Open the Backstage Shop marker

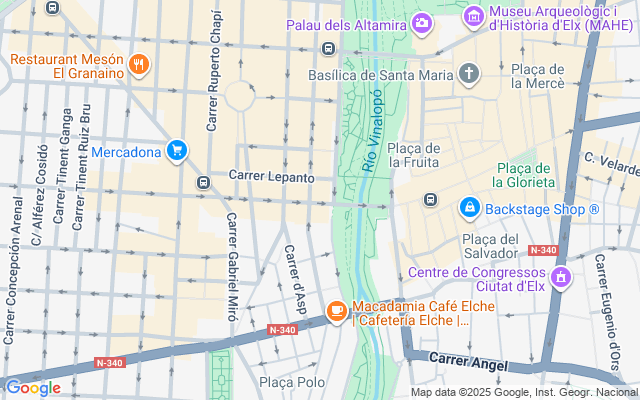(x=470, y=209)
